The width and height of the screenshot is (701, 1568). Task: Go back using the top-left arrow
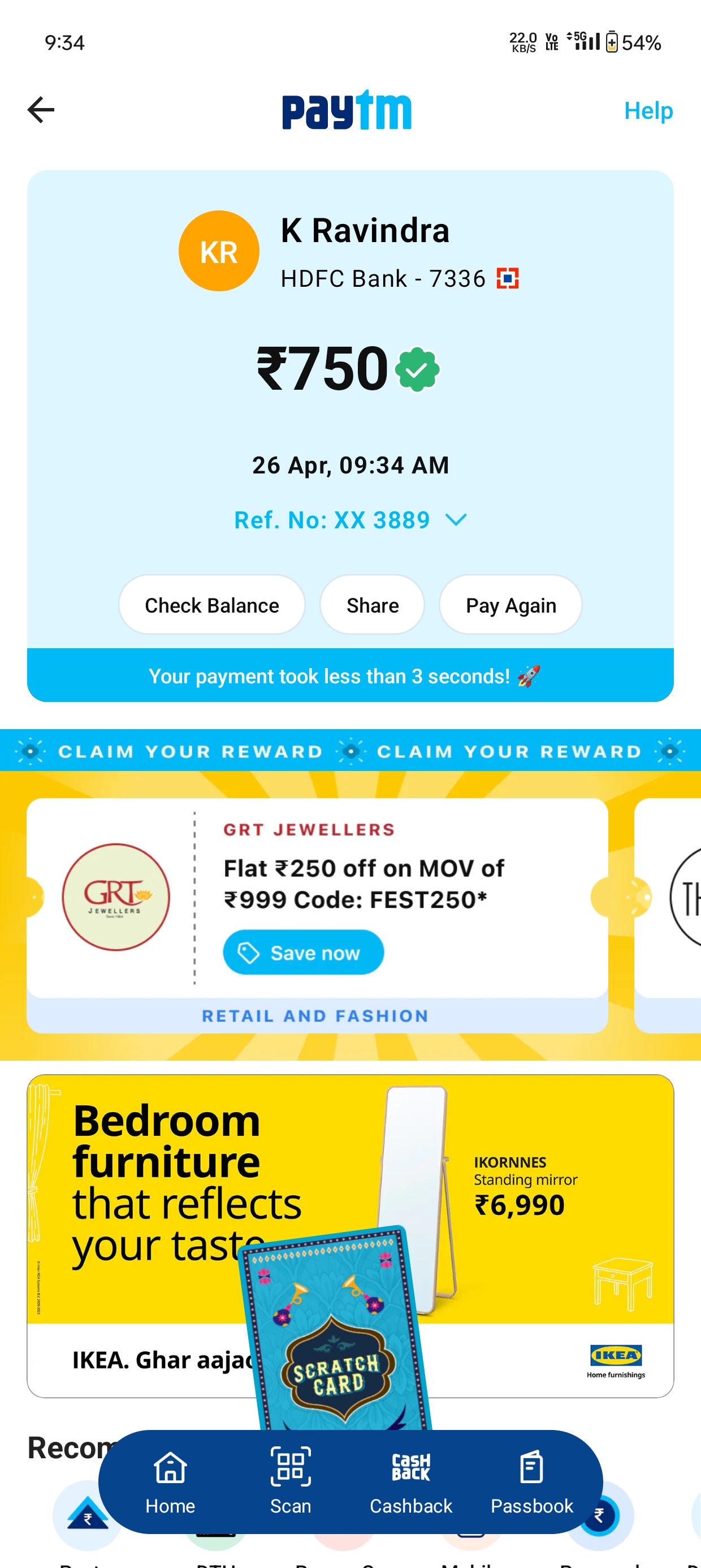(x=41, y=110)
